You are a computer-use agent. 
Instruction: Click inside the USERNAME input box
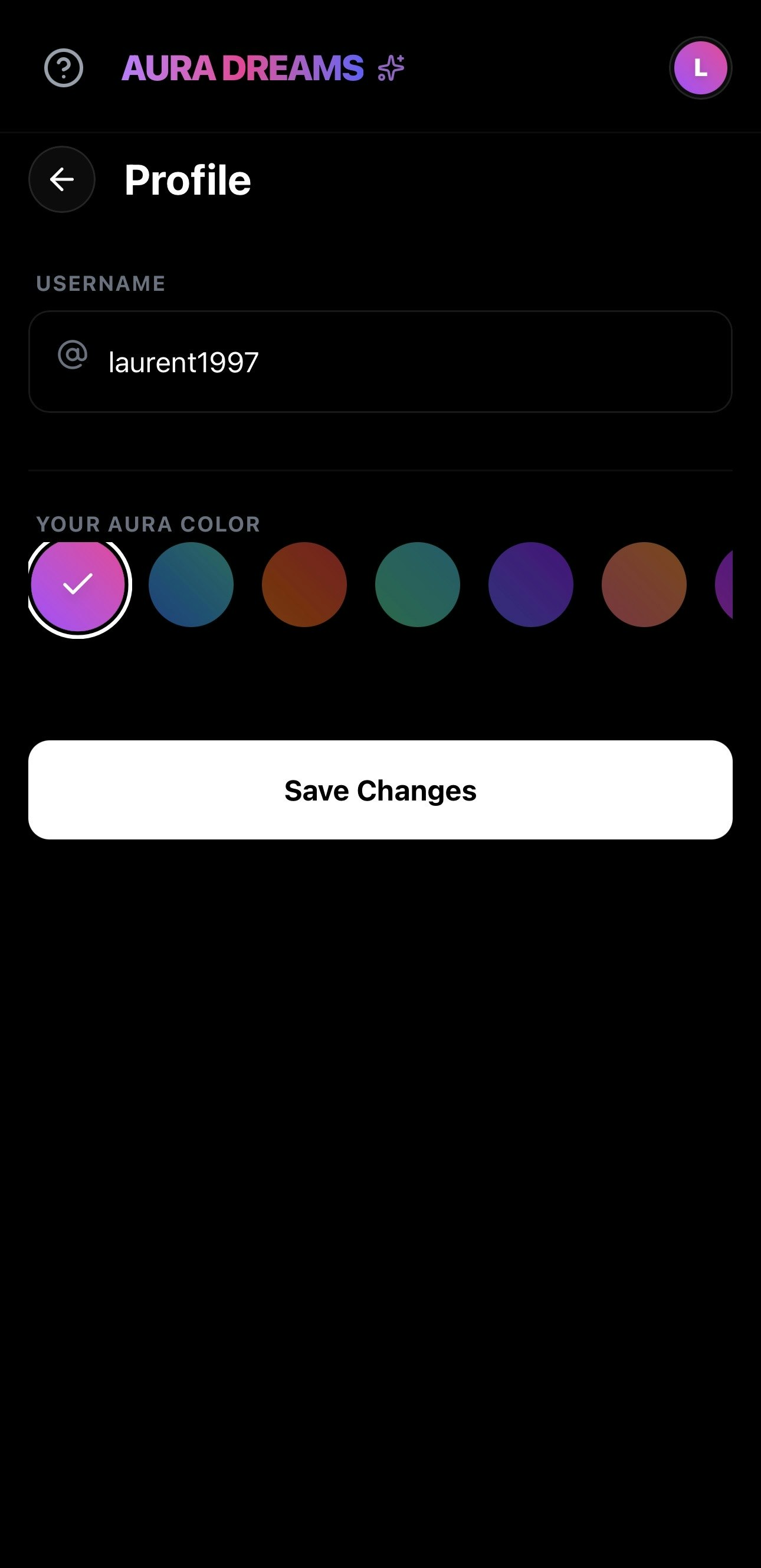380,360
